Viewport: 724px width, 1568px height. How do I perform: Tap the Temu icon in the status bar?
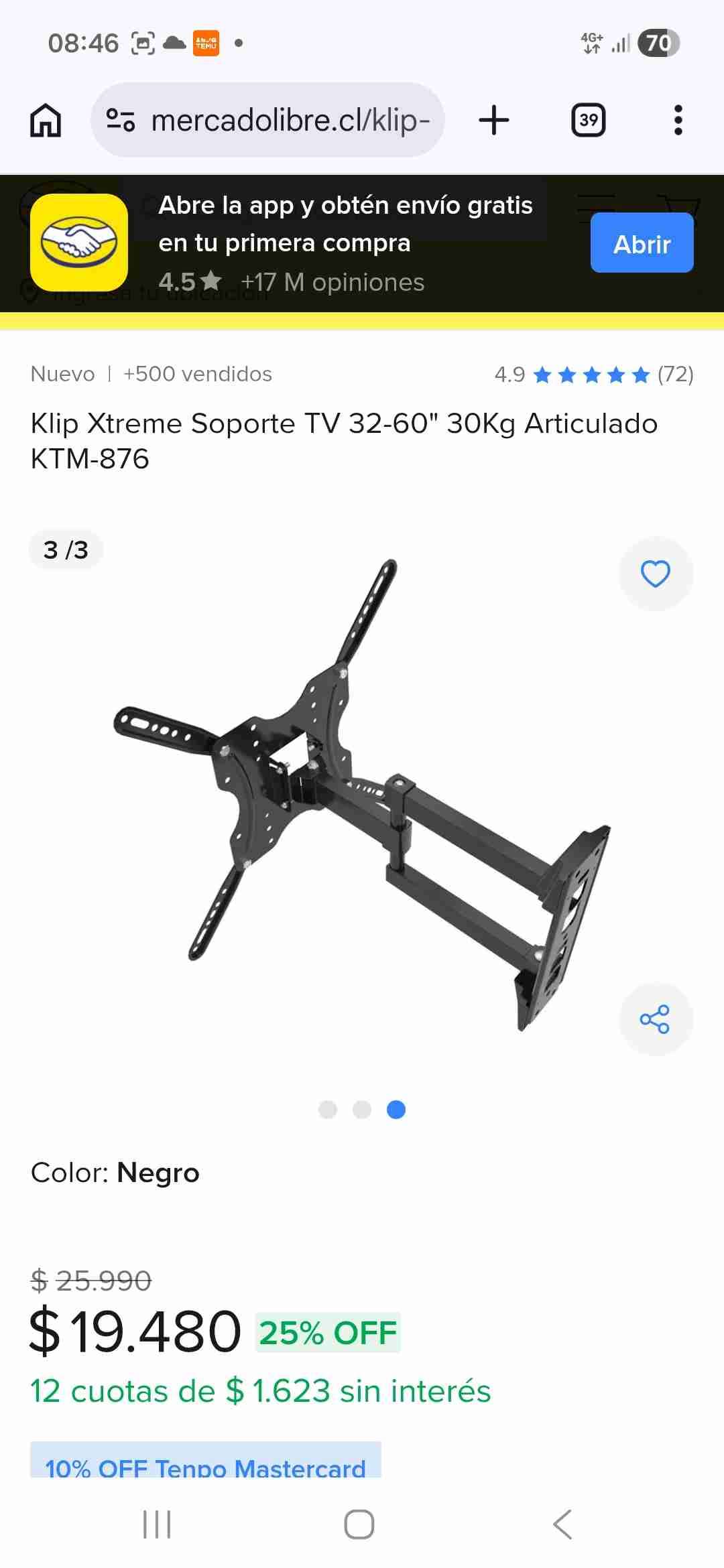(x=206, y=42)
